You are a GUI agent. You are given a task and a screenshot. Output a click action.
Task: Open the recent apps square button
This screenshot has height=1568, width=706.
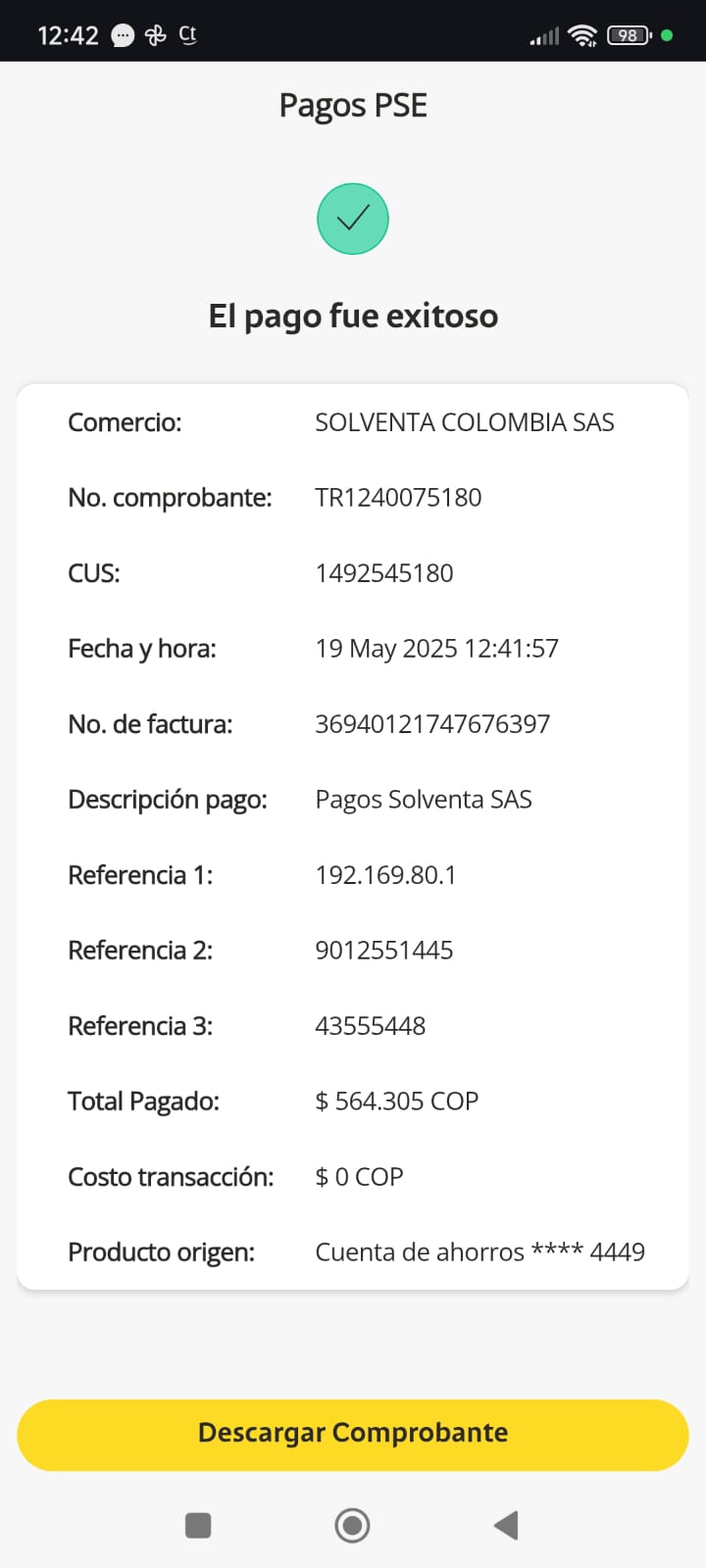(198, 1525)
